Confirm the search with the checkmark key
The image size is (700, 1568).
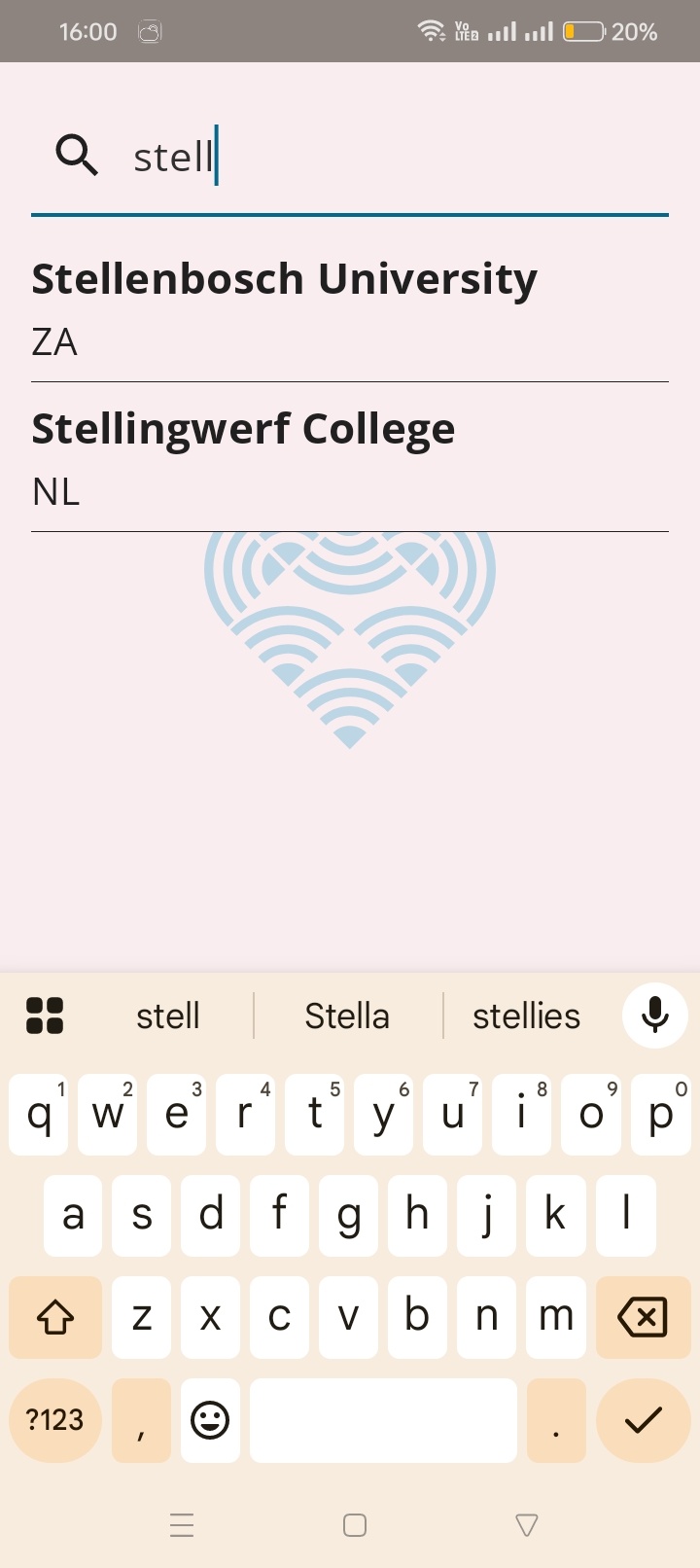tap(643, 1420)
